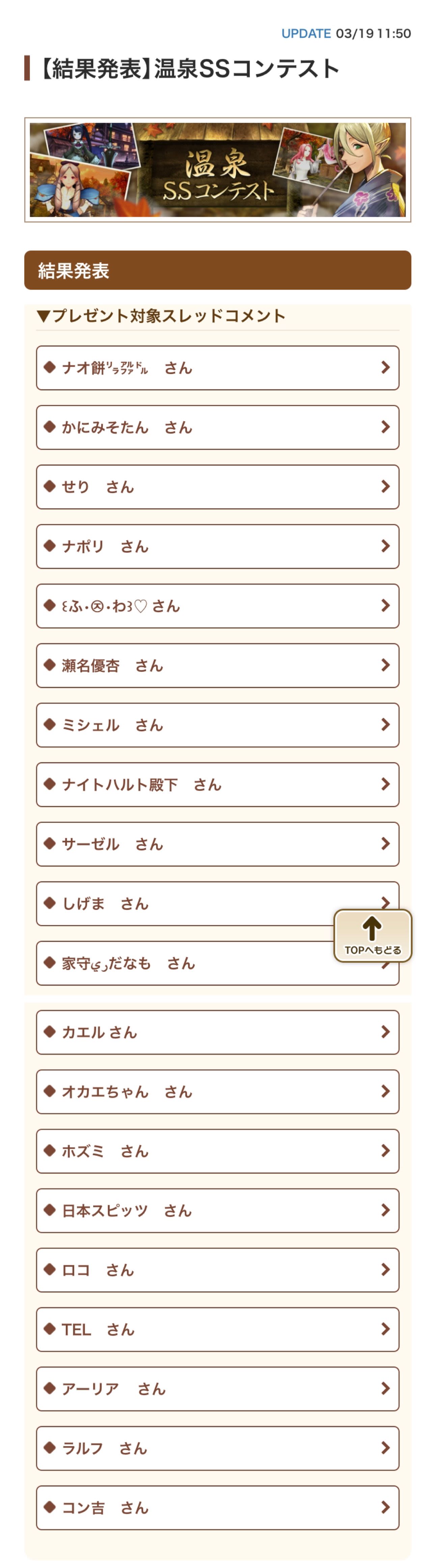Select the アーリア さん entry
436x1568 pixels.
(x=217, y=1388)
